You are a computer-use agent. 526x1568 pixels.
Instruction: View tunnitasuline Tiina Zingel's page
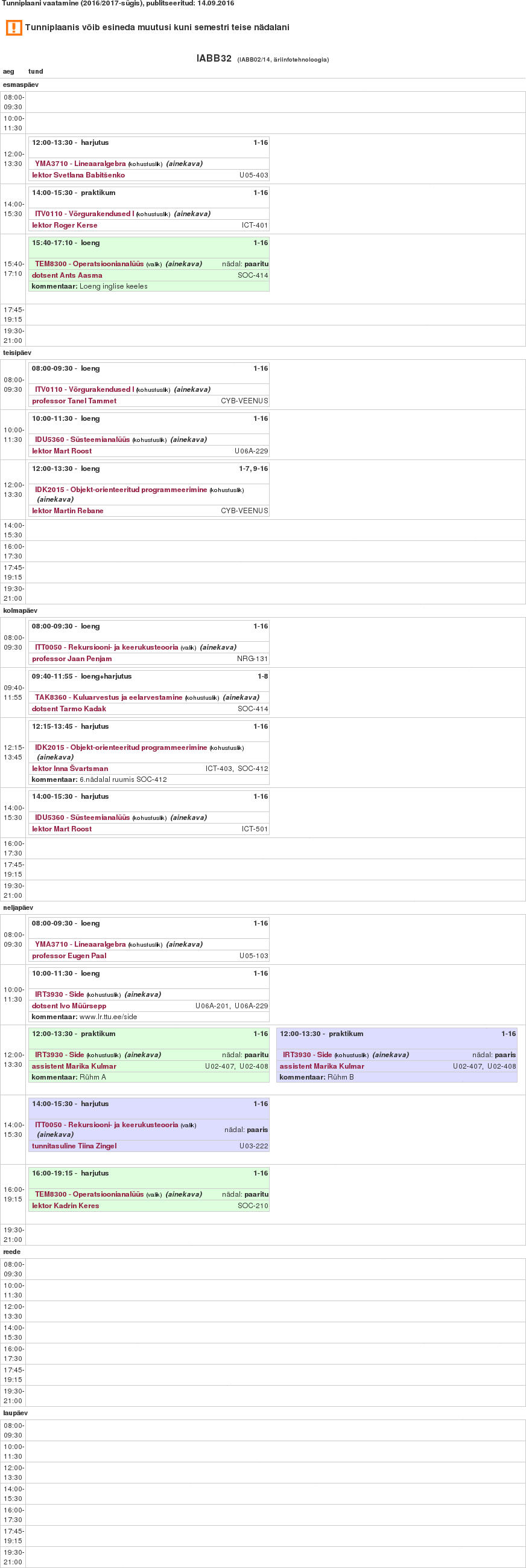(74, 1145)
